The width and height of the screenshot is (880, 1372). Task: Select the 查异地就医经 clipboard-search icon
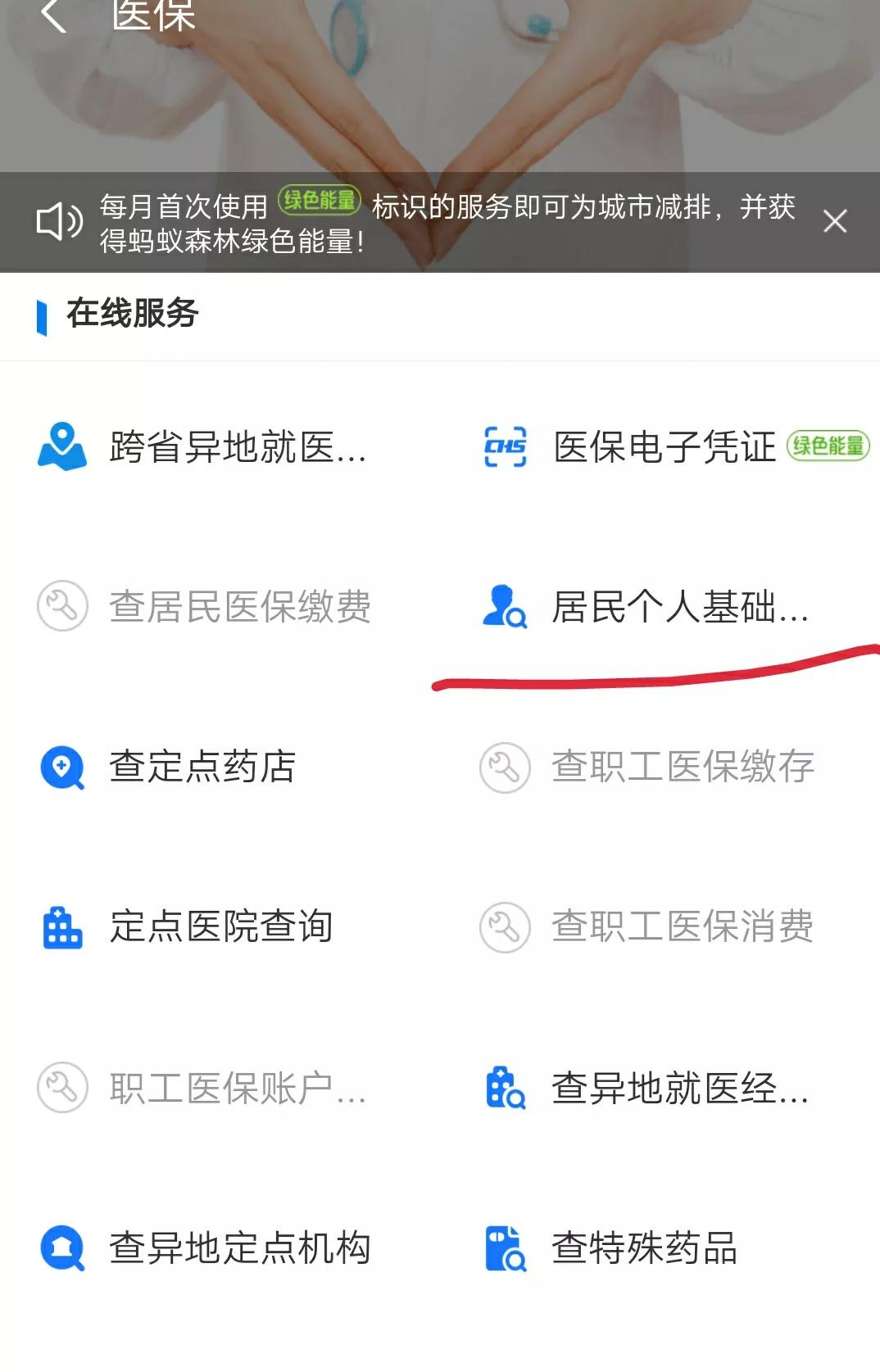tap(505, 1088)
